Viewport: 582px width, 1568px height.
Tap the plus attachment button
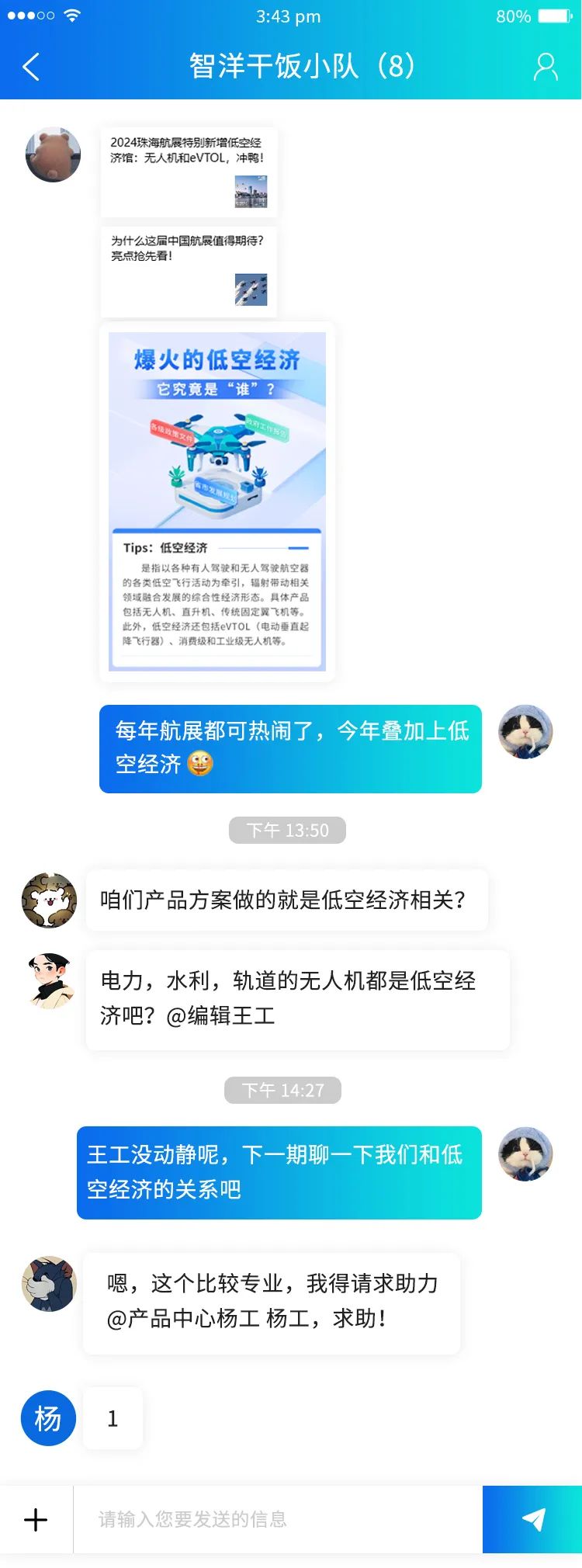point(36,1519)
